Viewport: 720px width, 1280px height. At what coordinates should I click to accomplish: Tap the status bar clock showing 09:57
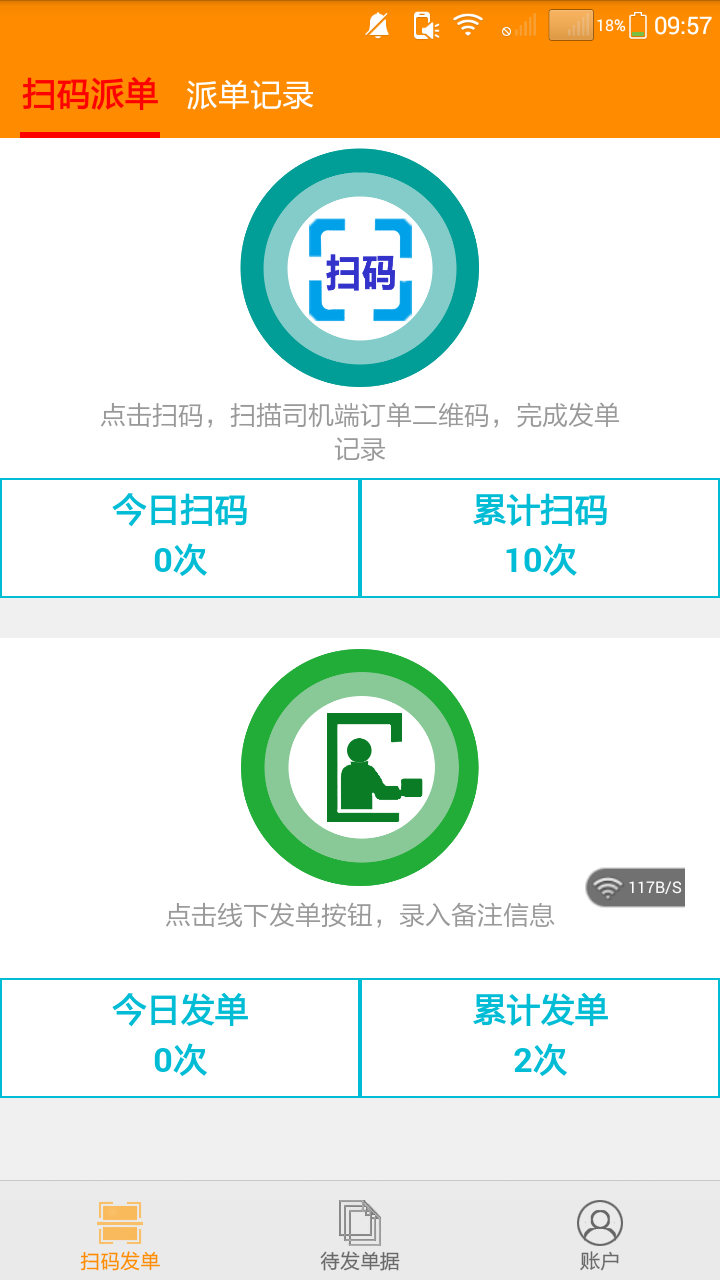[680, 24]
